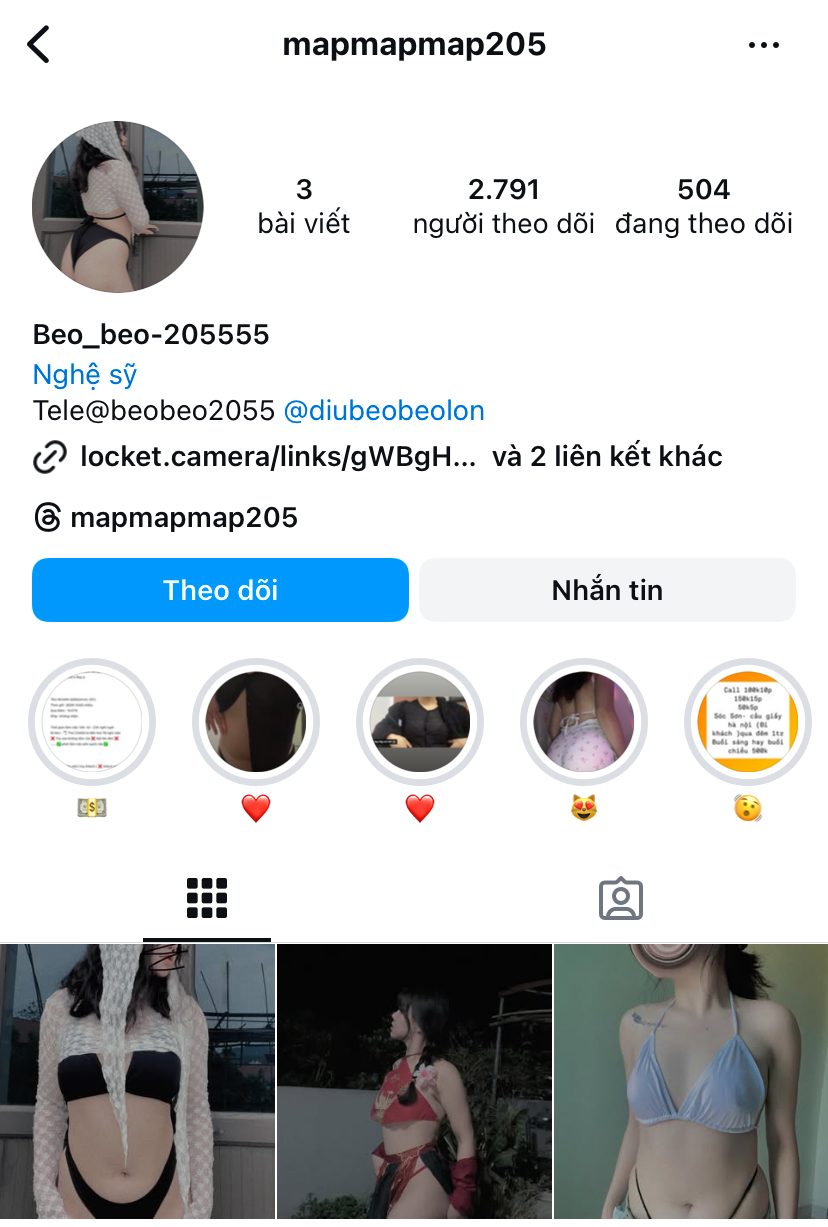Switch to the tagged photos tab

pos(620,898)
